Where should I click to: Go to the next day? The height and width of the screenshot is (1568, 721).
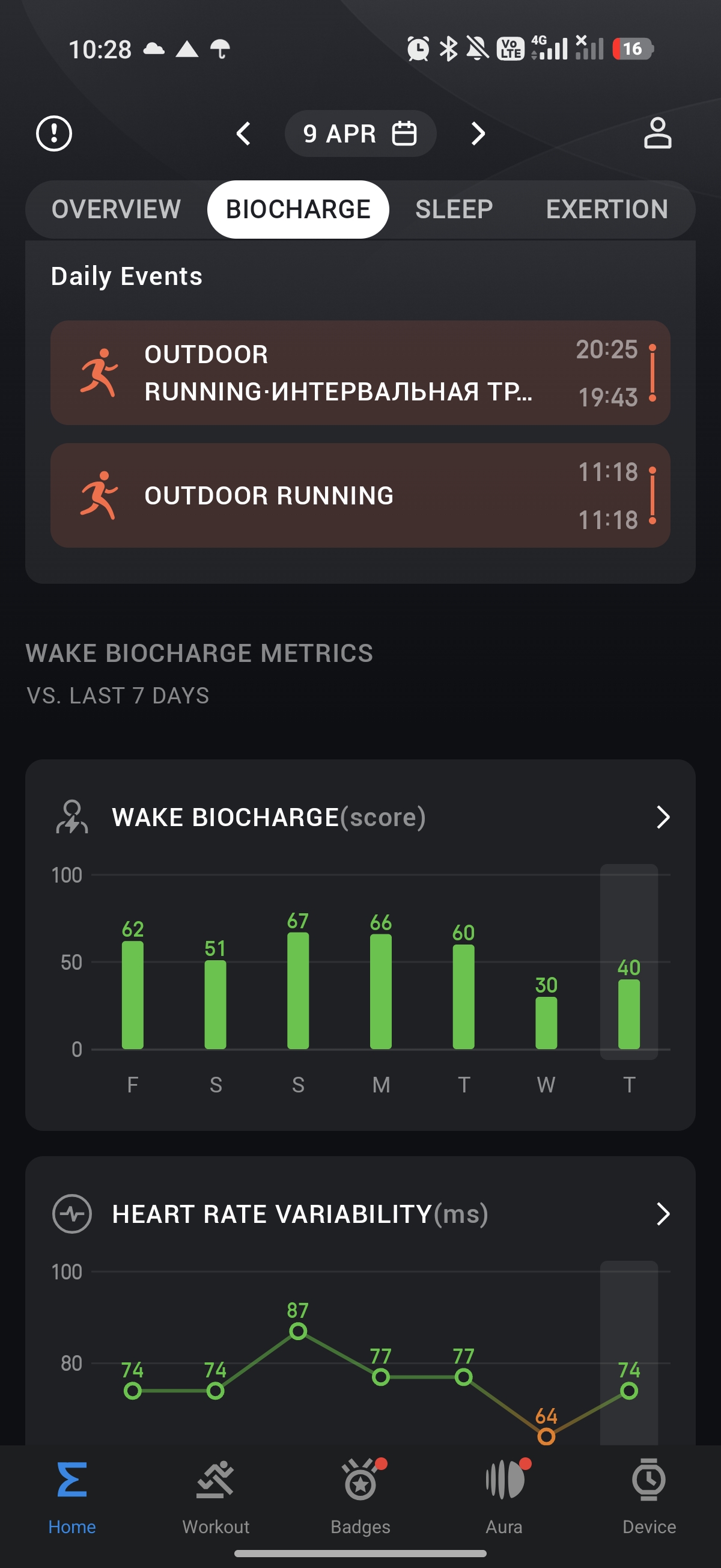tap(478, 133)
